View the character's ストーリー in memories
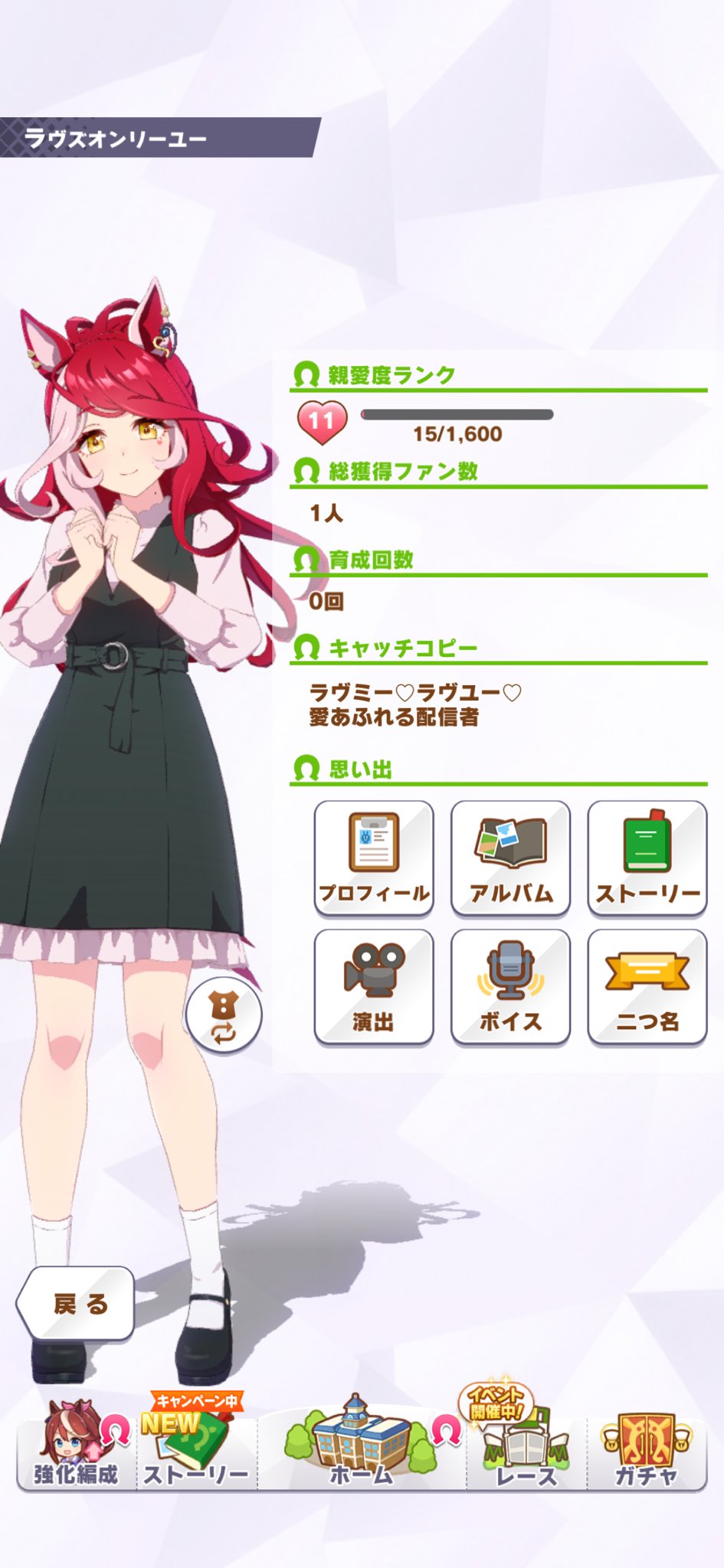The height and width of the screenshot is (1568, 724). click(647, 857)
